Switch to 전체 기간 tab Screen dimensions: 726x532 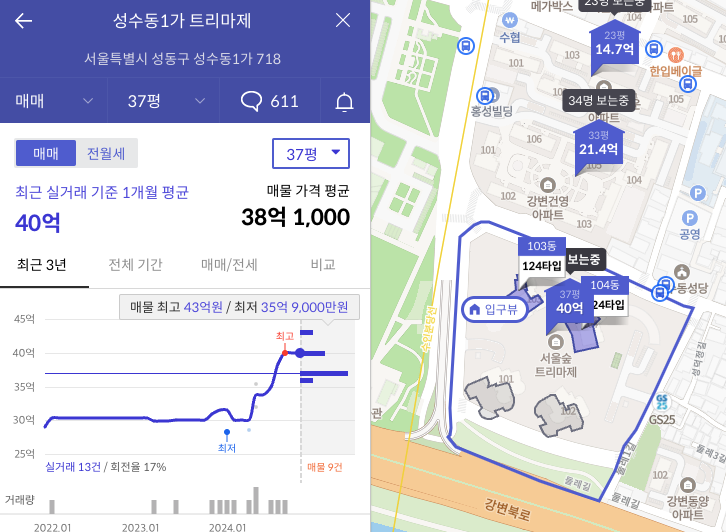[x=134, y=265]
